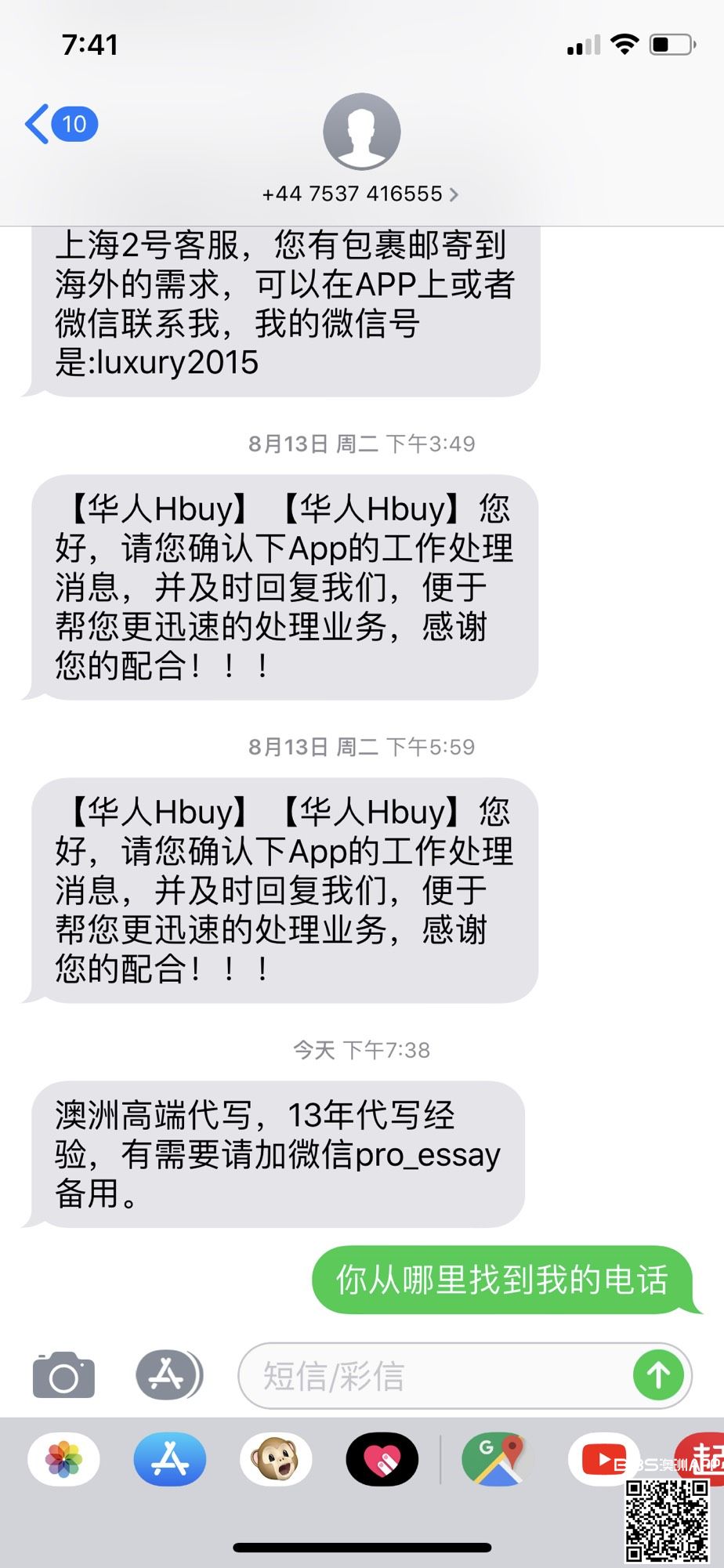Open the App Store iMessage app

170,1459
